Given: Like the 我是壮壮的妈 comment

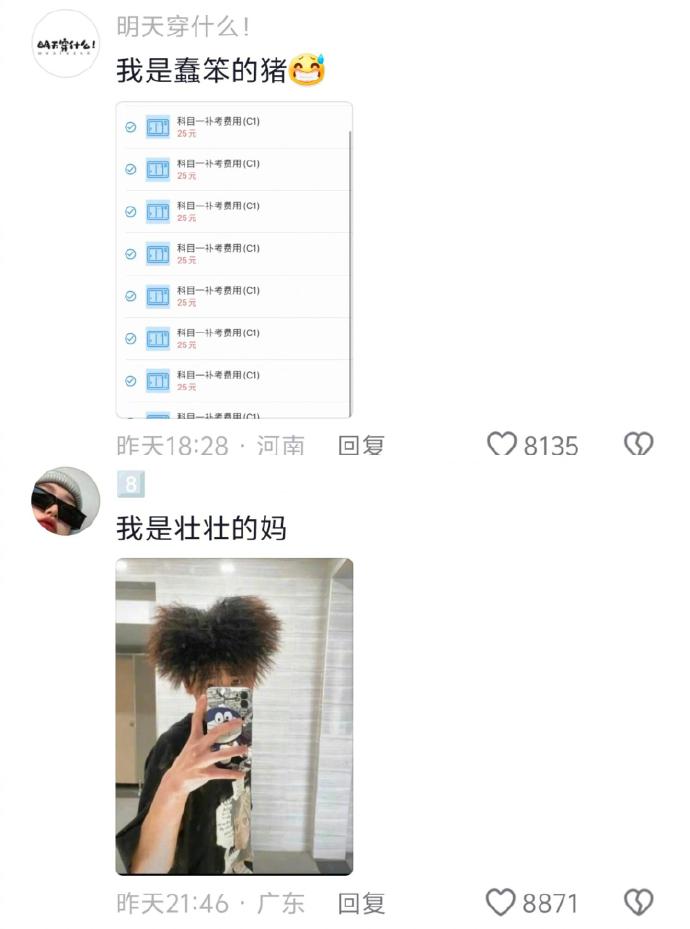Looking at the screenshot, I should [502, 903].
